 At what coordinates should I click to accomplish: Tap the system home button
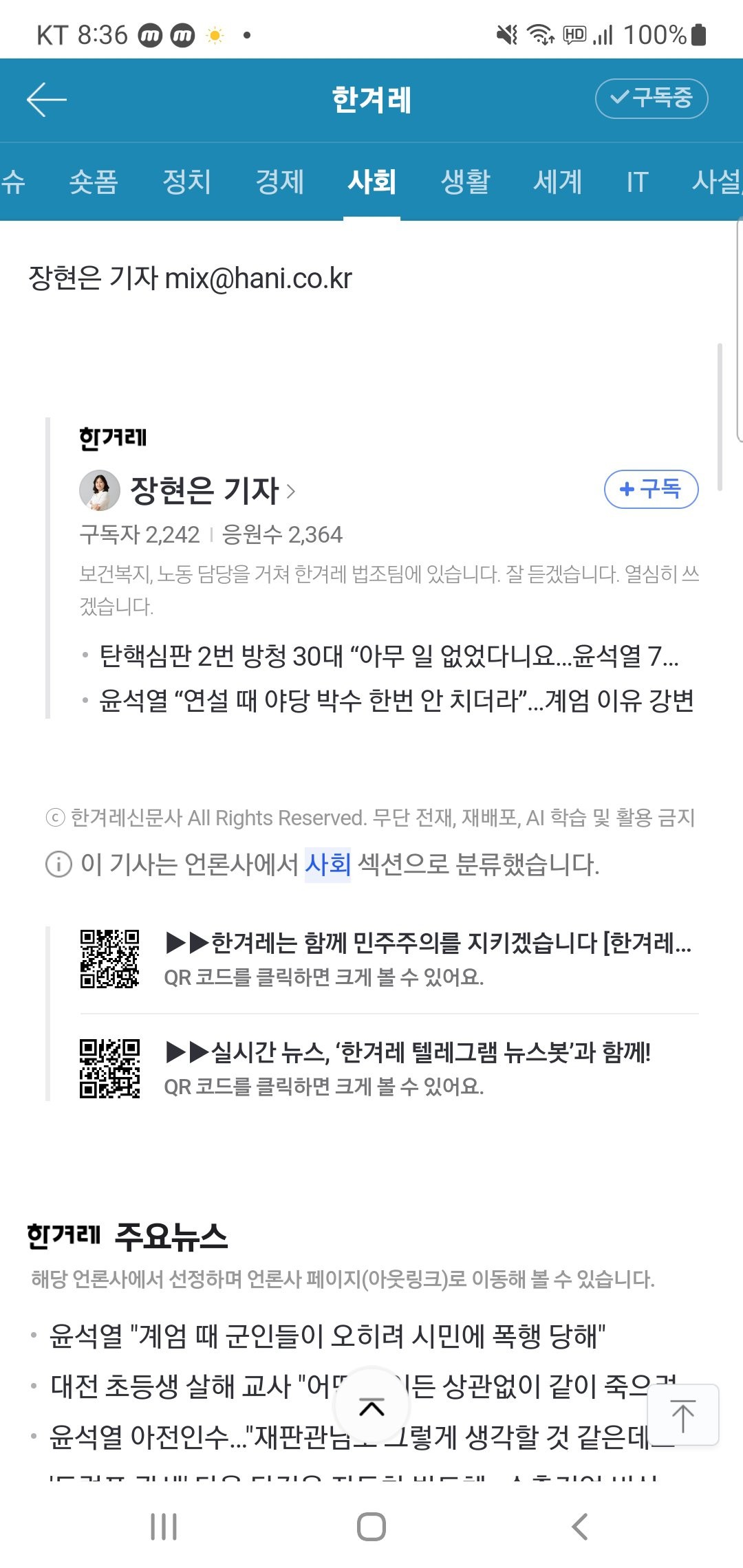(371, 1527)
